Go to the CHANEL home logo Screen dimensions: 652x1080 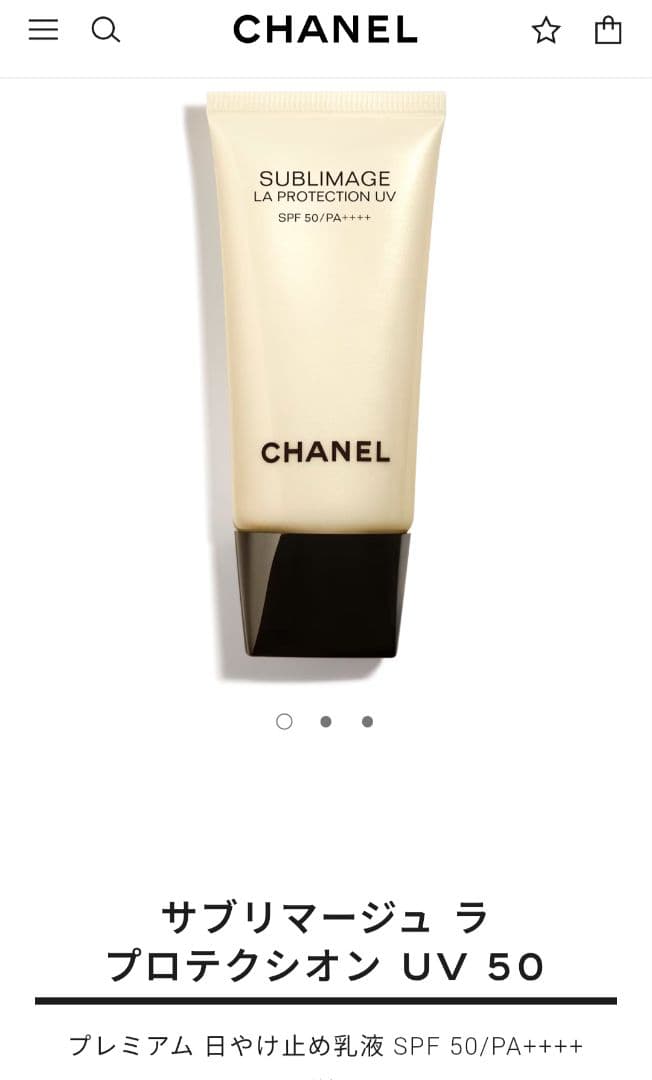tap(325, 30)
